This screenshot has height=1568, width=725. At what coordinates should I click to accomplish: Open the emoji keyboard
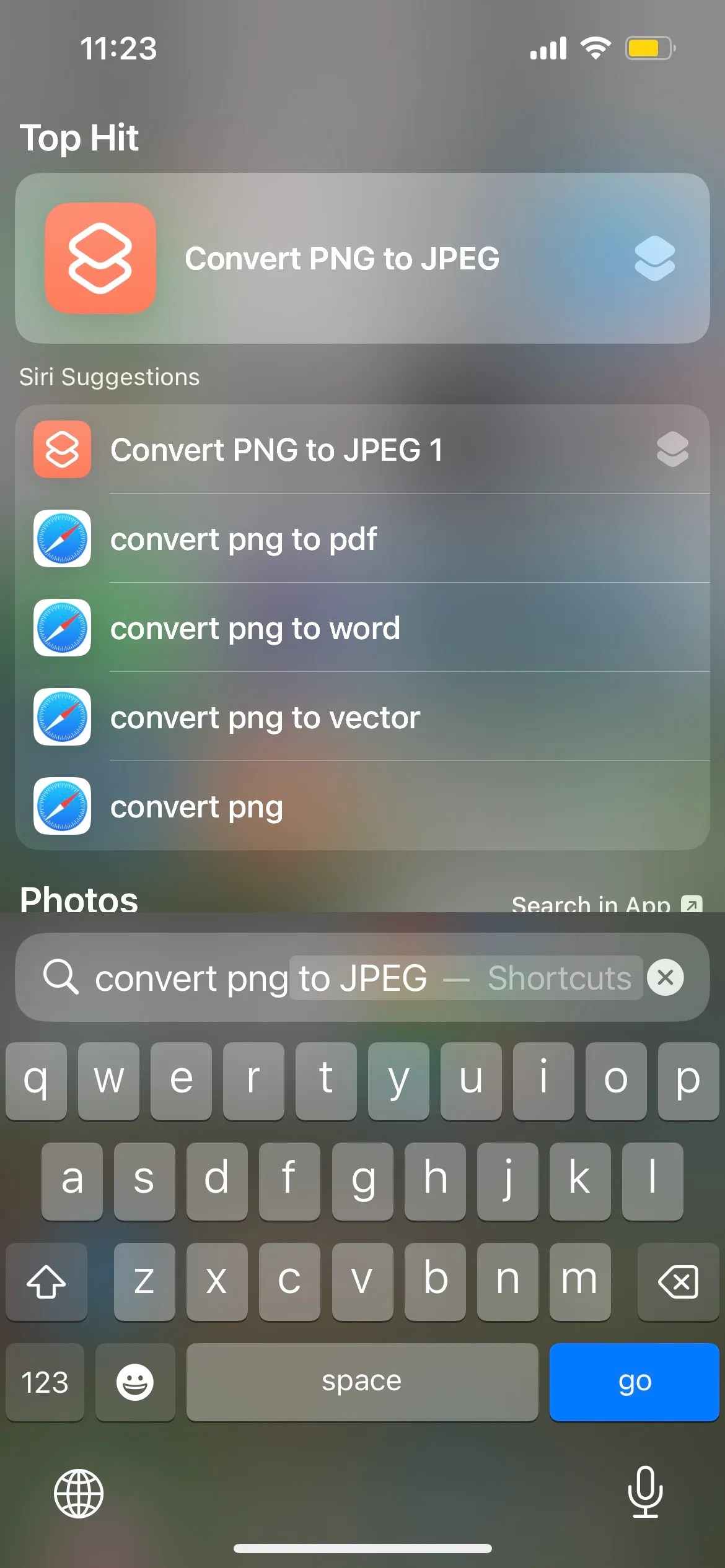pos(134,1382)
